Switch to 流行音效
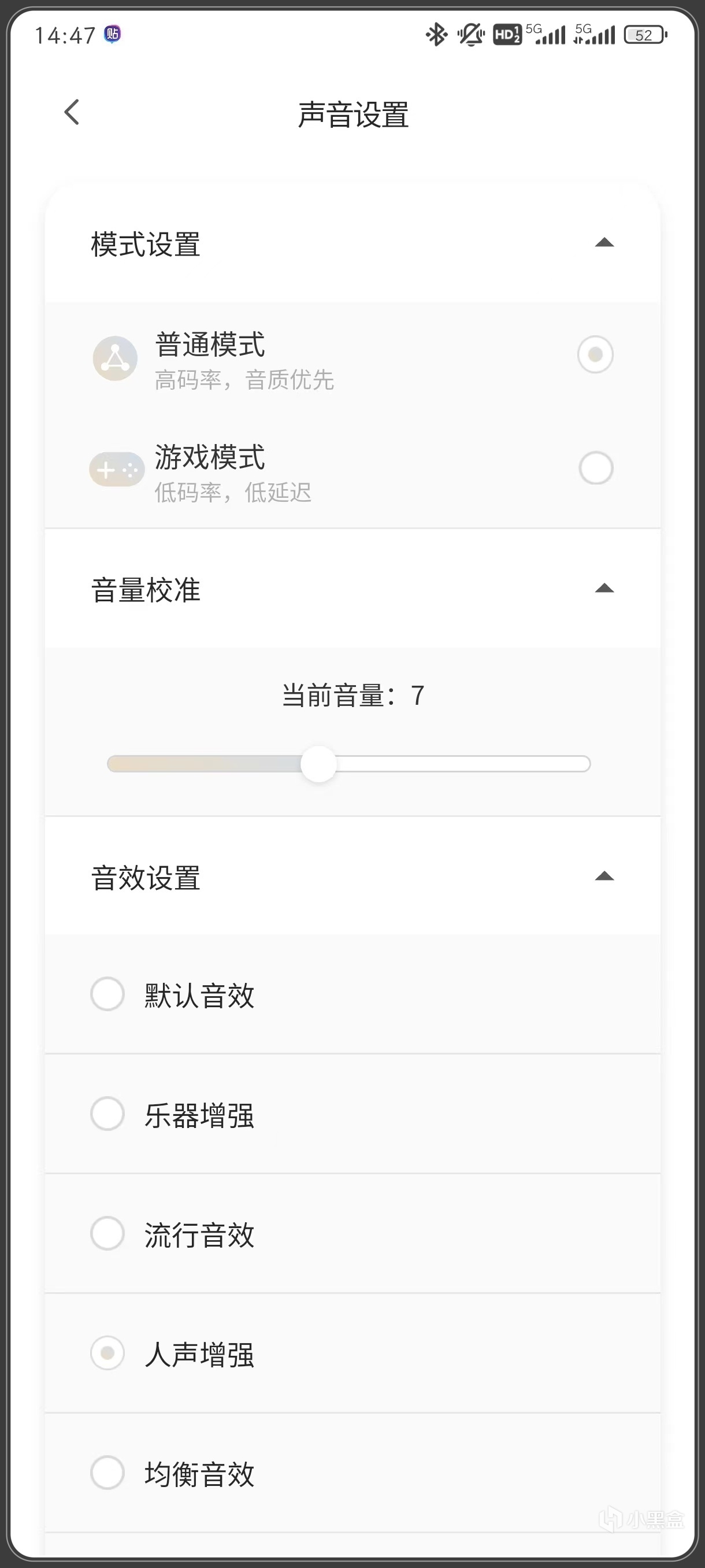Viewport: 705px width, 1568px height. coord(107,1234)
